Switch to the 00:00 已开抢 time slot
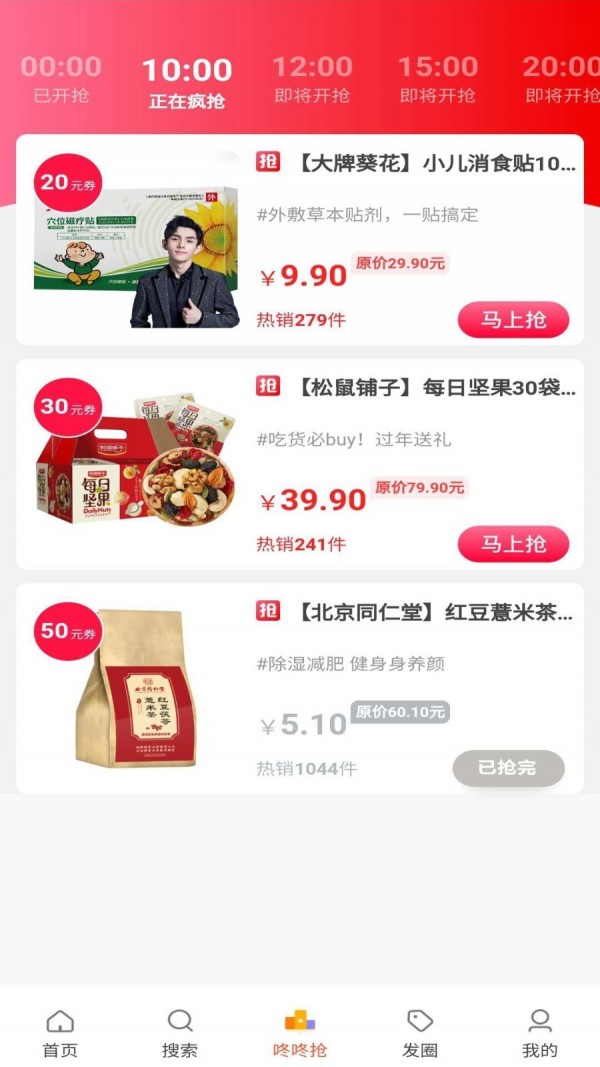The image size is (600, 1067). (x=61, y=79)
